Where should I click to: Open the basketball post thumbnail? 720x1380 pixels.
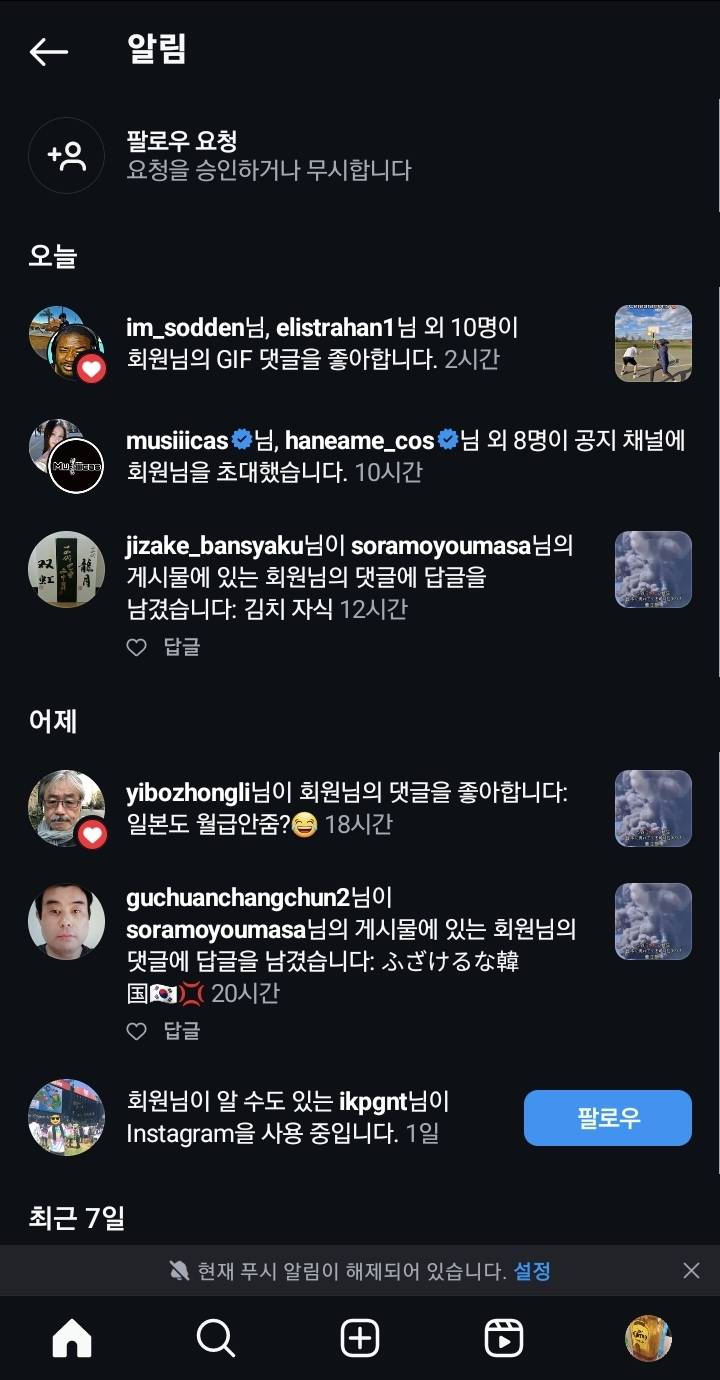coord(653,343)
